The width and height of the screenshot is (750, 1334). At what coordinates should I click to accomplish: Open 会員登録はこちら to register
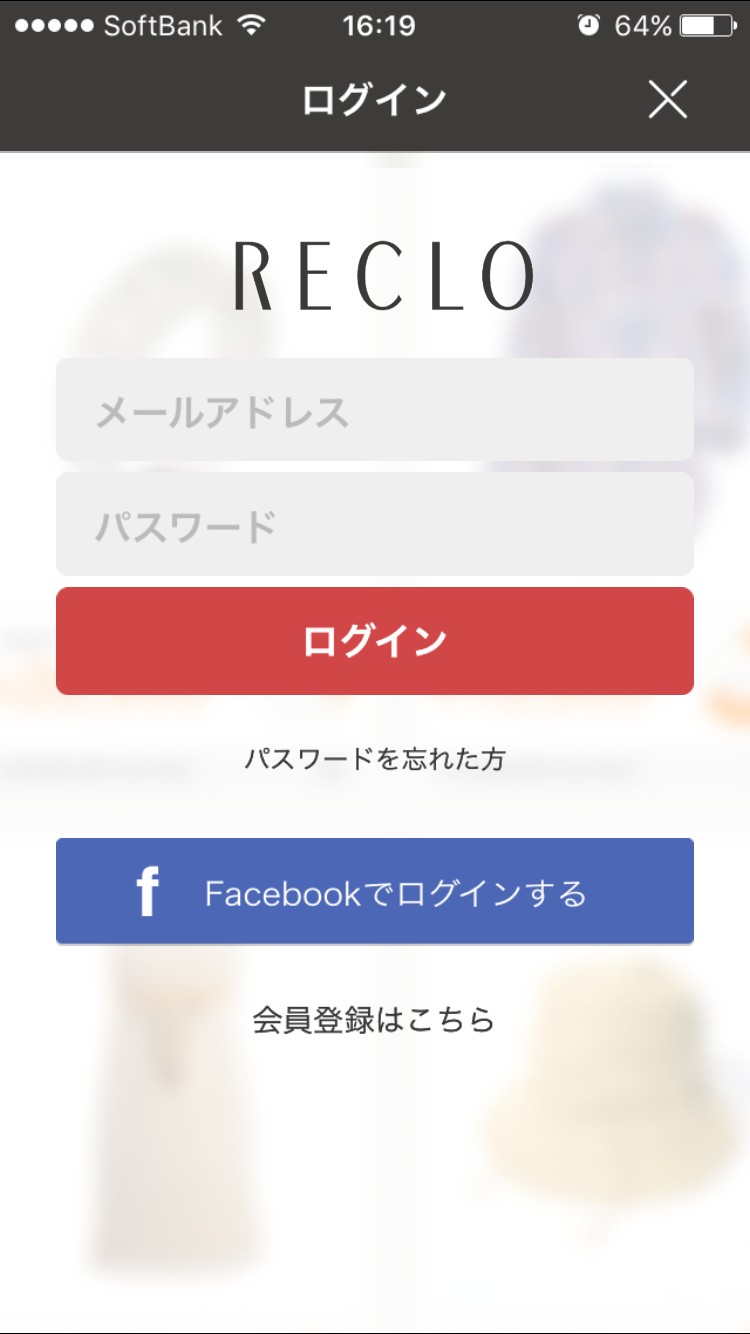[x=375, y=1020]
